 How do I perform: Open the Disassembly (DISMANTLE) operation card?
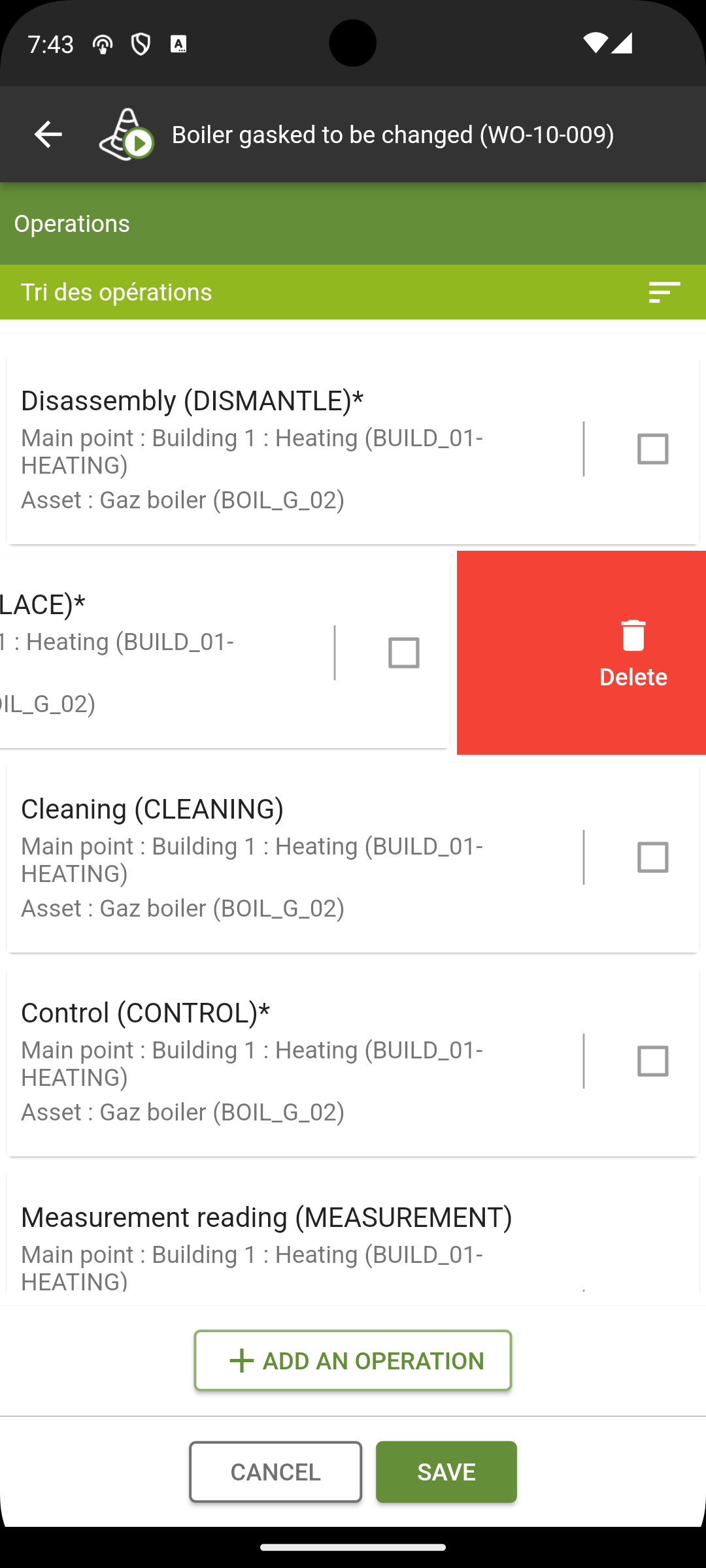point(294,449)
